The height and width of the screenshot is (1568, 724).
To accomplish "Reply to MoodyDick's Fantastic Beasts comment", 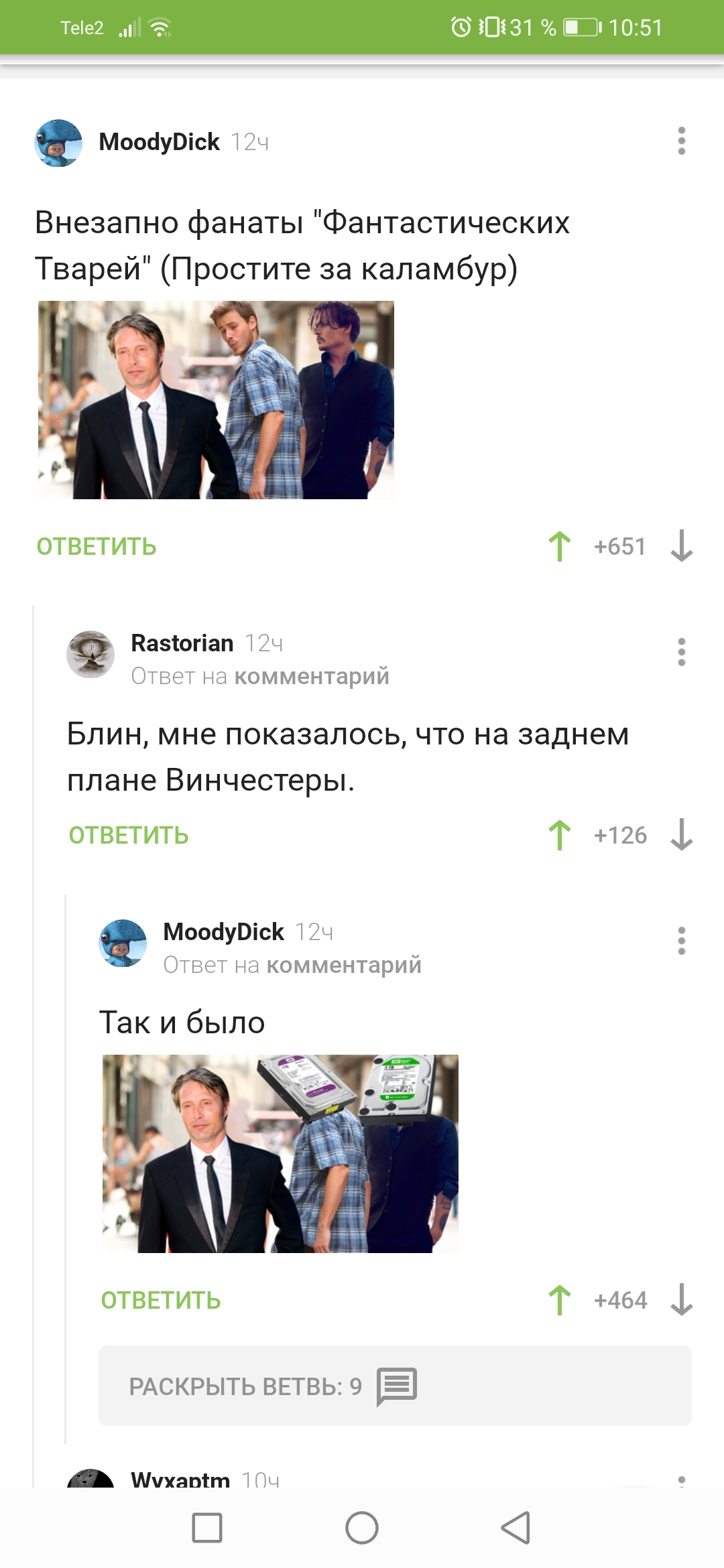I will tap(97, 547).
